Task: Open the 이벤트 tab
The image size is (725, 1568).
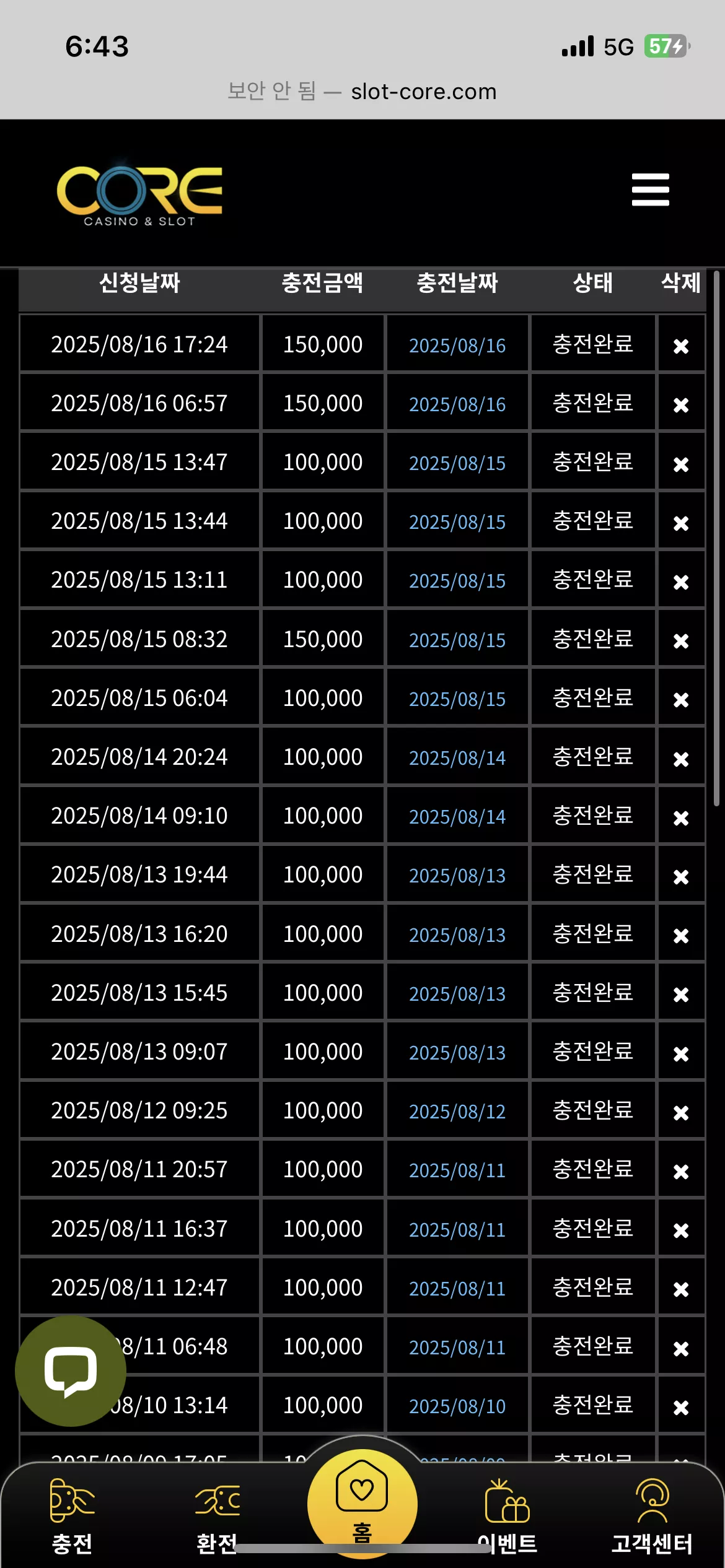Action: coord(507,1517)
